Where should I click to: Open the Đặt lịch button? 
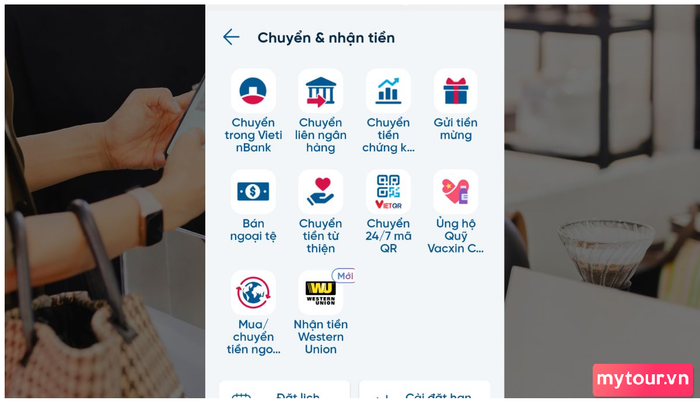point(285,393)
